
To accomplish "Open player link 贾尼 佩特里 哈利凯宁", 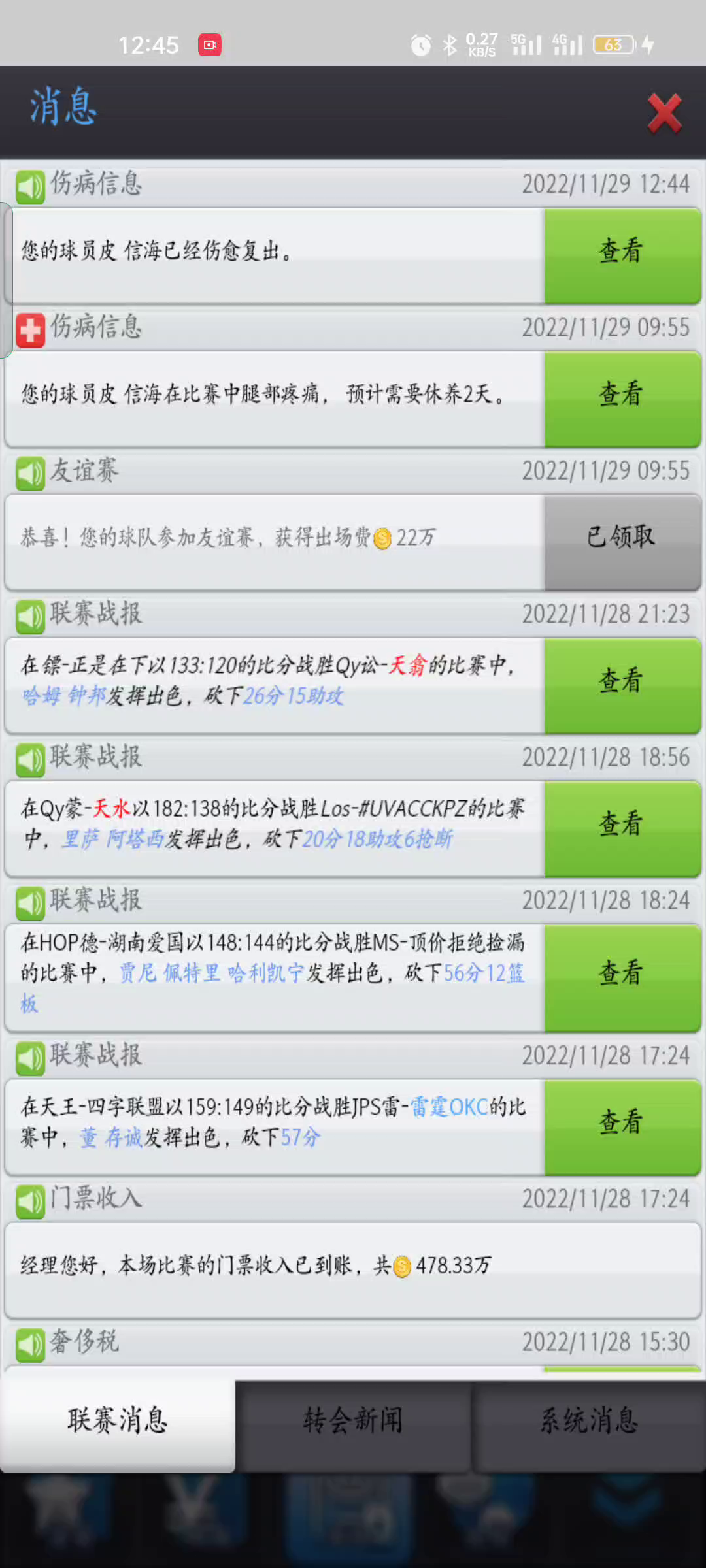I will click(x=210, y=973).
